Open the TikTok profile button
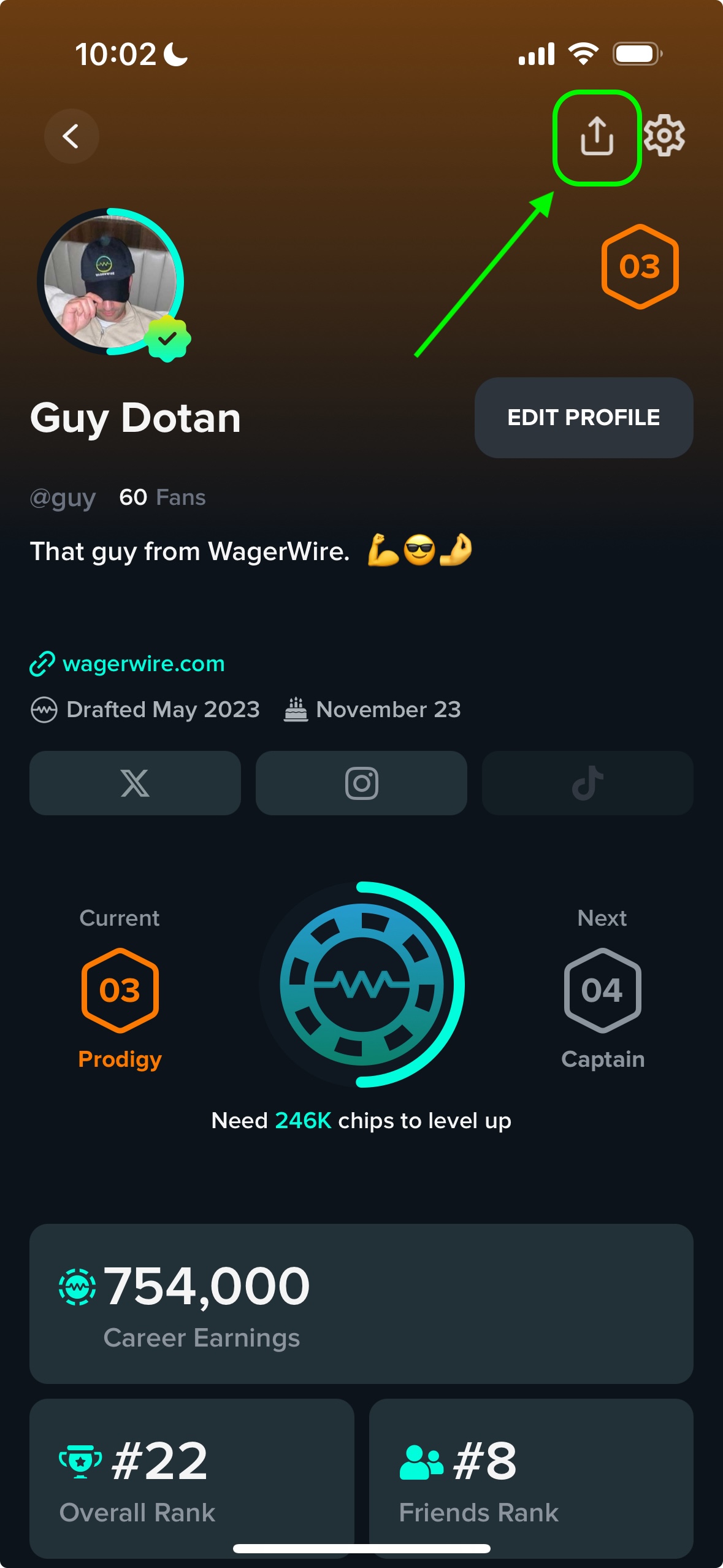This screenshot has width=723, height=1568. coord(587,783)
